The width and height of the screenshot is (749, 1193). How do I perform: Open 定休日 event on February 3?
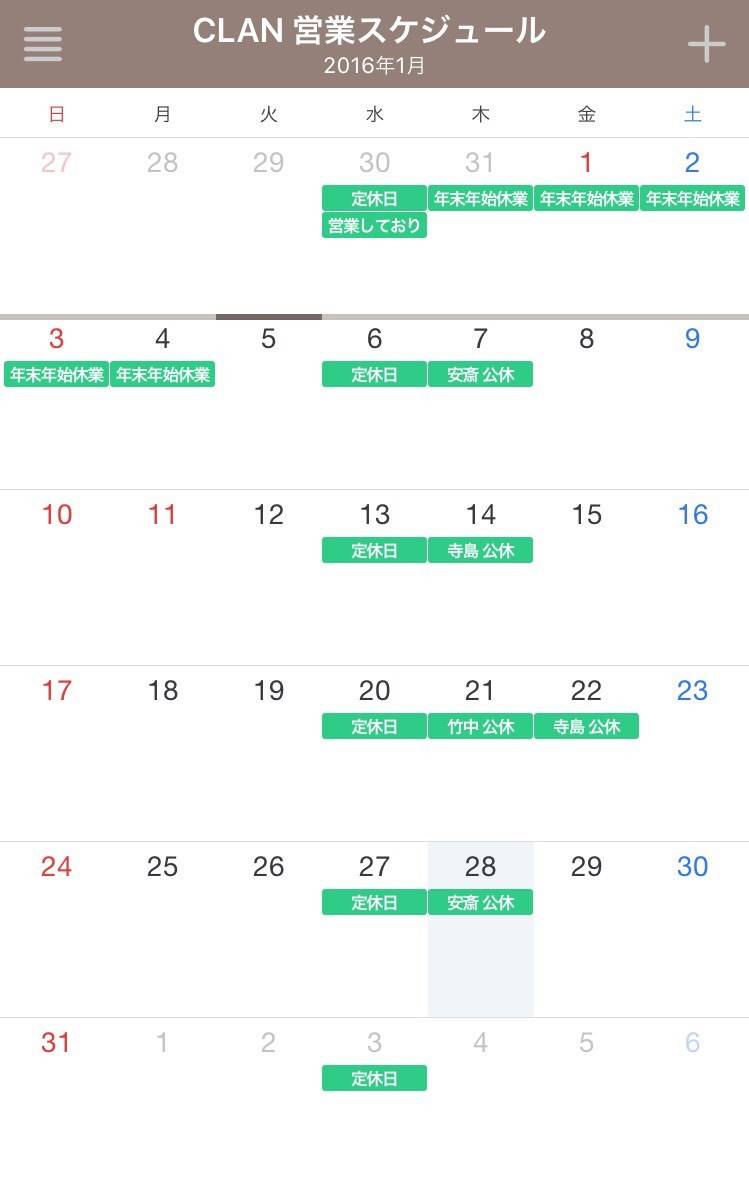point(374,1079)
